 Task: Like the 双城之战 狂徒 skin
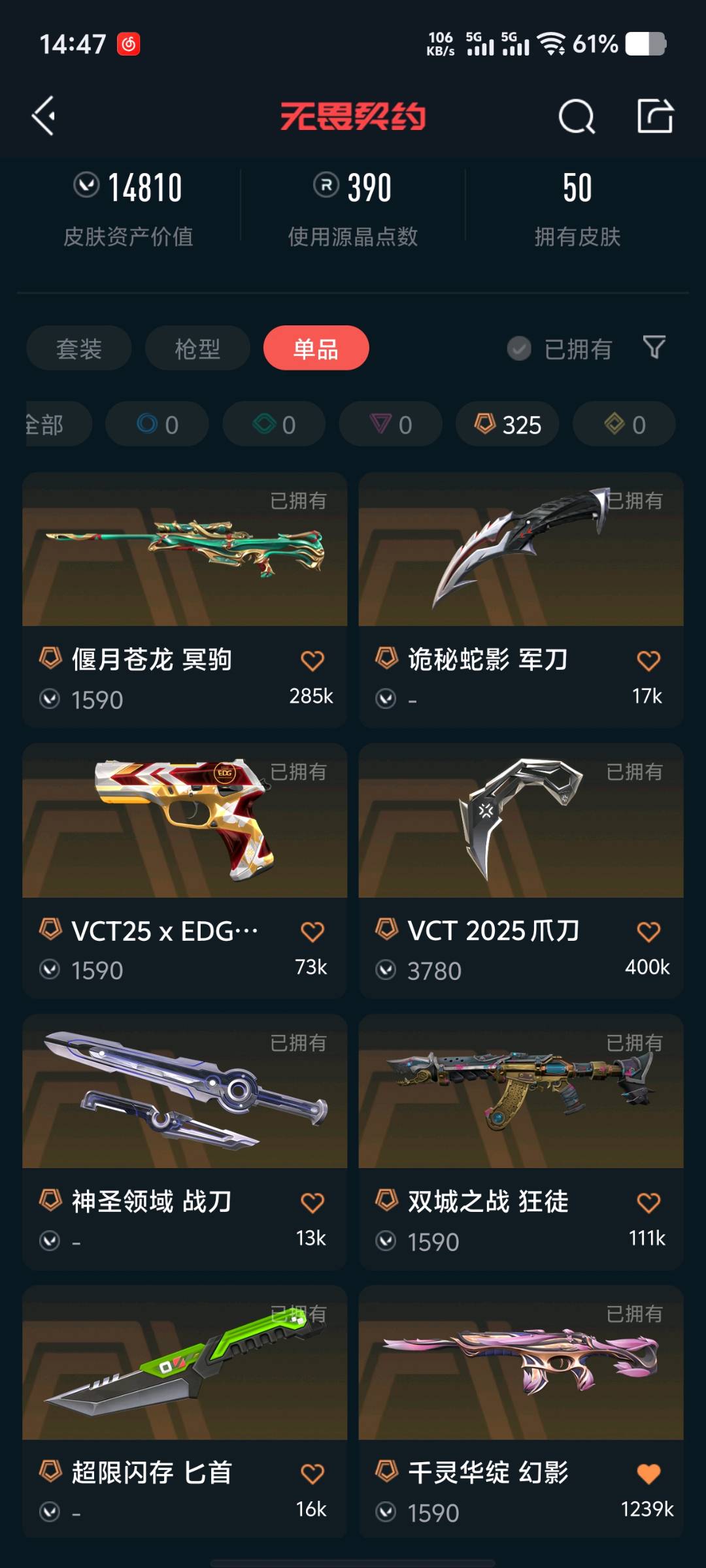click(x=648, y=1203)
